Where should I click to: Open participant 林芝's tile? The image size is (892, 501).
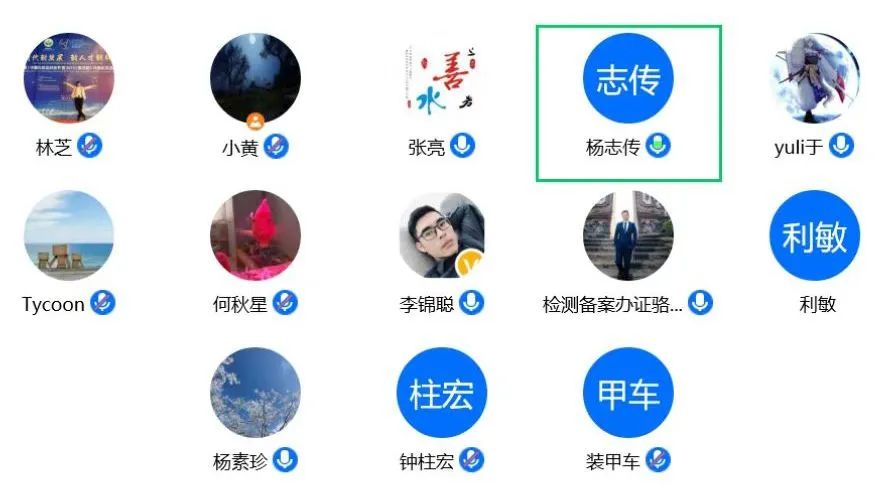68,79
